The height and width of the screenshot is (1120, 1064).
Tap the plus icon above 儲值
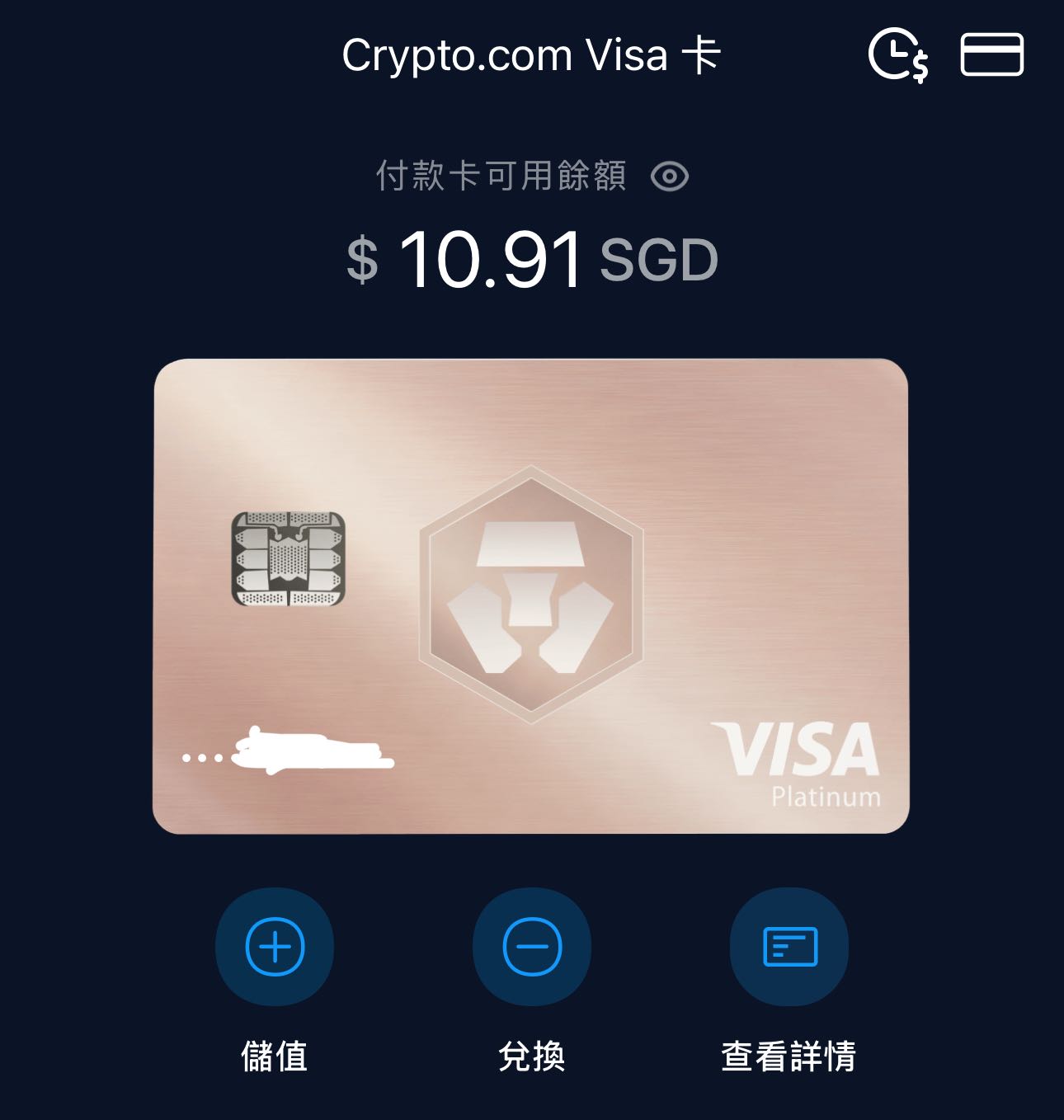(x=275, y=947)
